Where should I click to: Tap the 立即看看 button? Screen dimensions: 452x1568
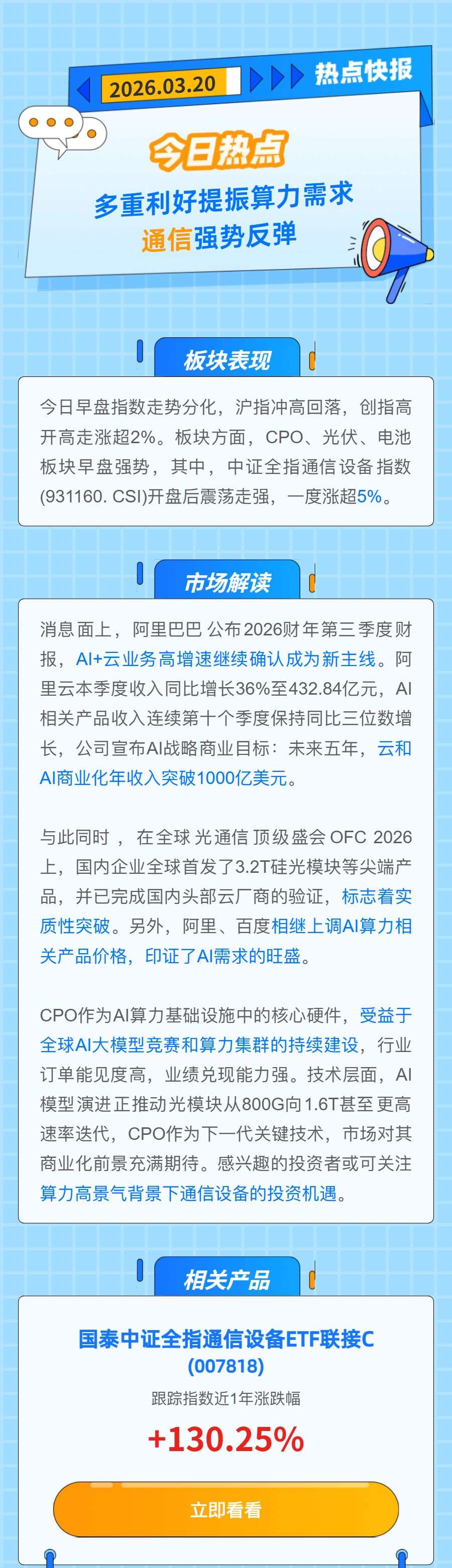(225, 1510)
